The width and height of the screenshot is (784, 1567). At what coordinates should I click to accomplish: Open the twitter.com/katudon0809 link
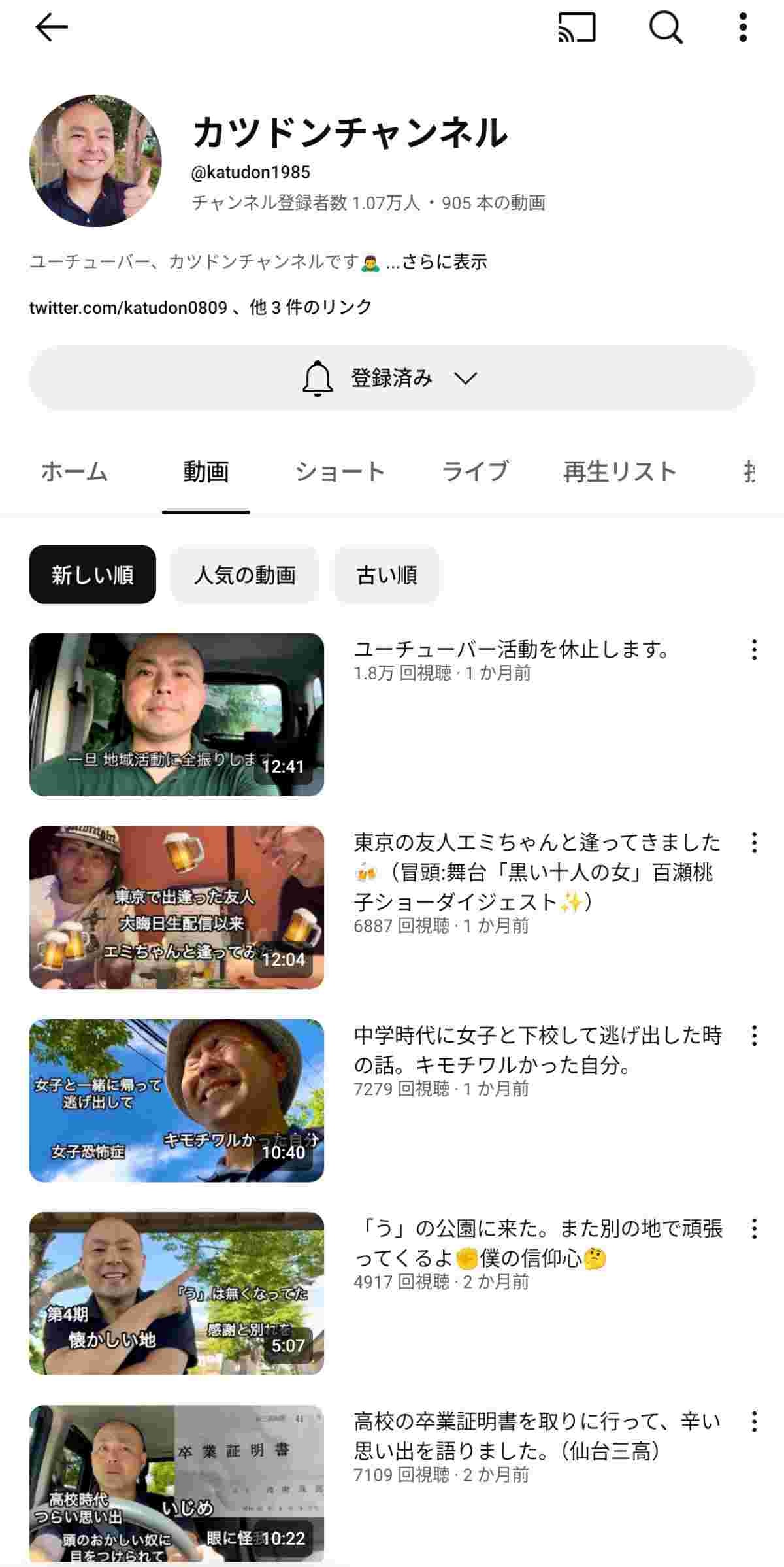[128, 307]
